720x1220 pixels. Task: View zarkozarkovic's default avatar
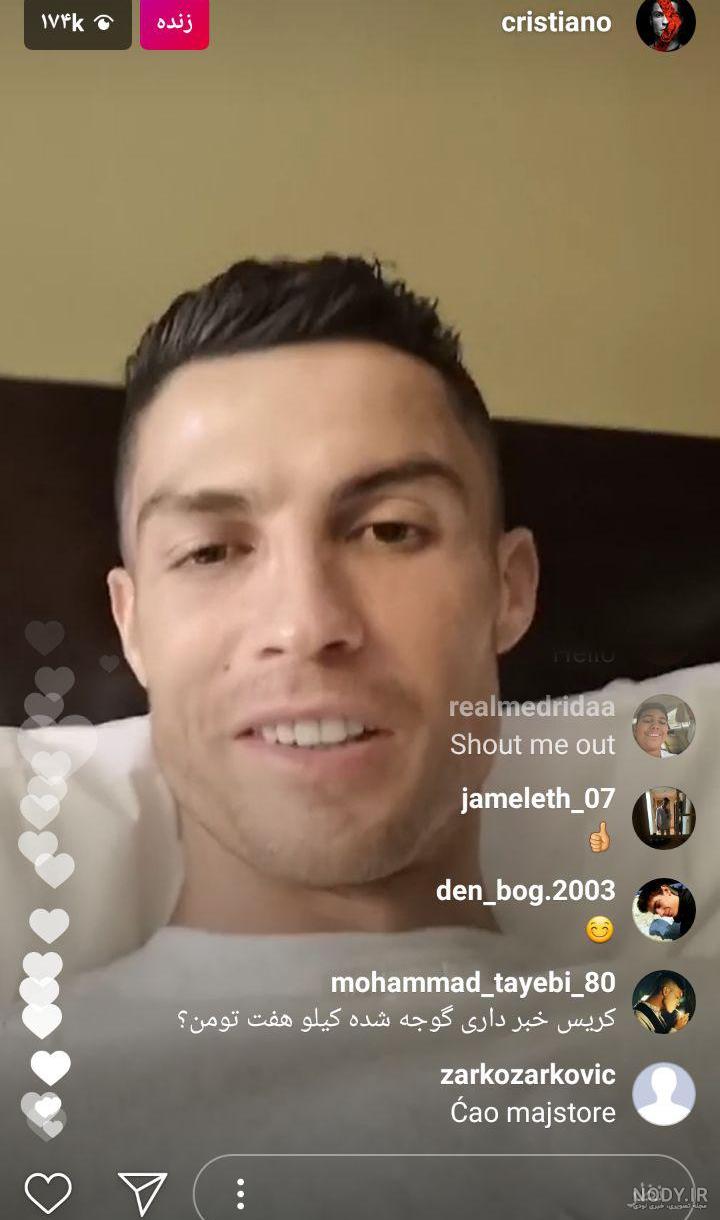(664, 1093)
